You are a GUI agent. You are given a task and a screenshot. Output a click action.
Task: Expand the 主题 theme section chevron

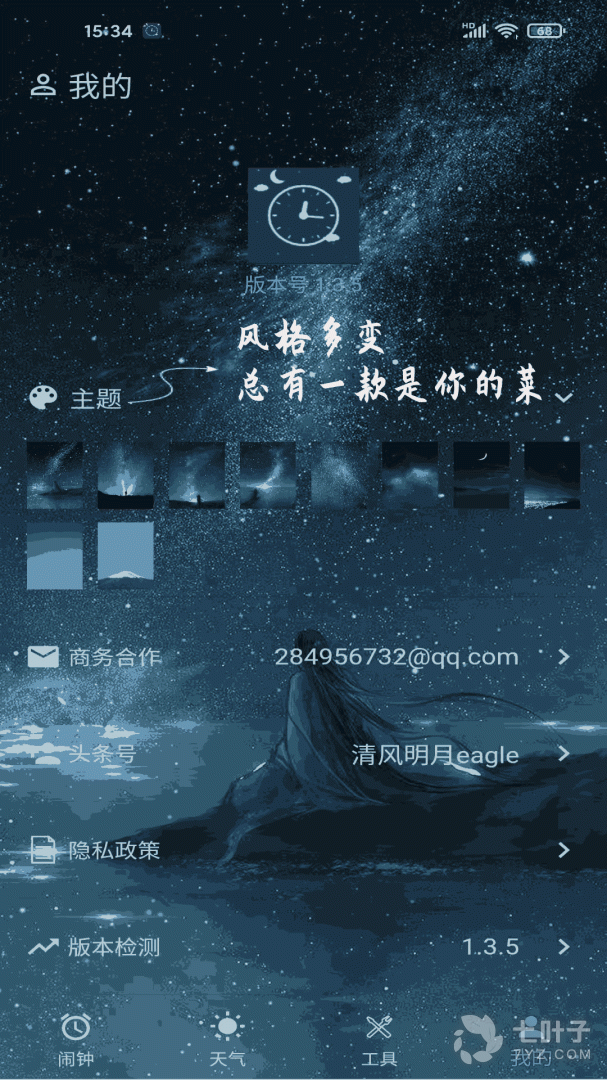coord(564,397)
